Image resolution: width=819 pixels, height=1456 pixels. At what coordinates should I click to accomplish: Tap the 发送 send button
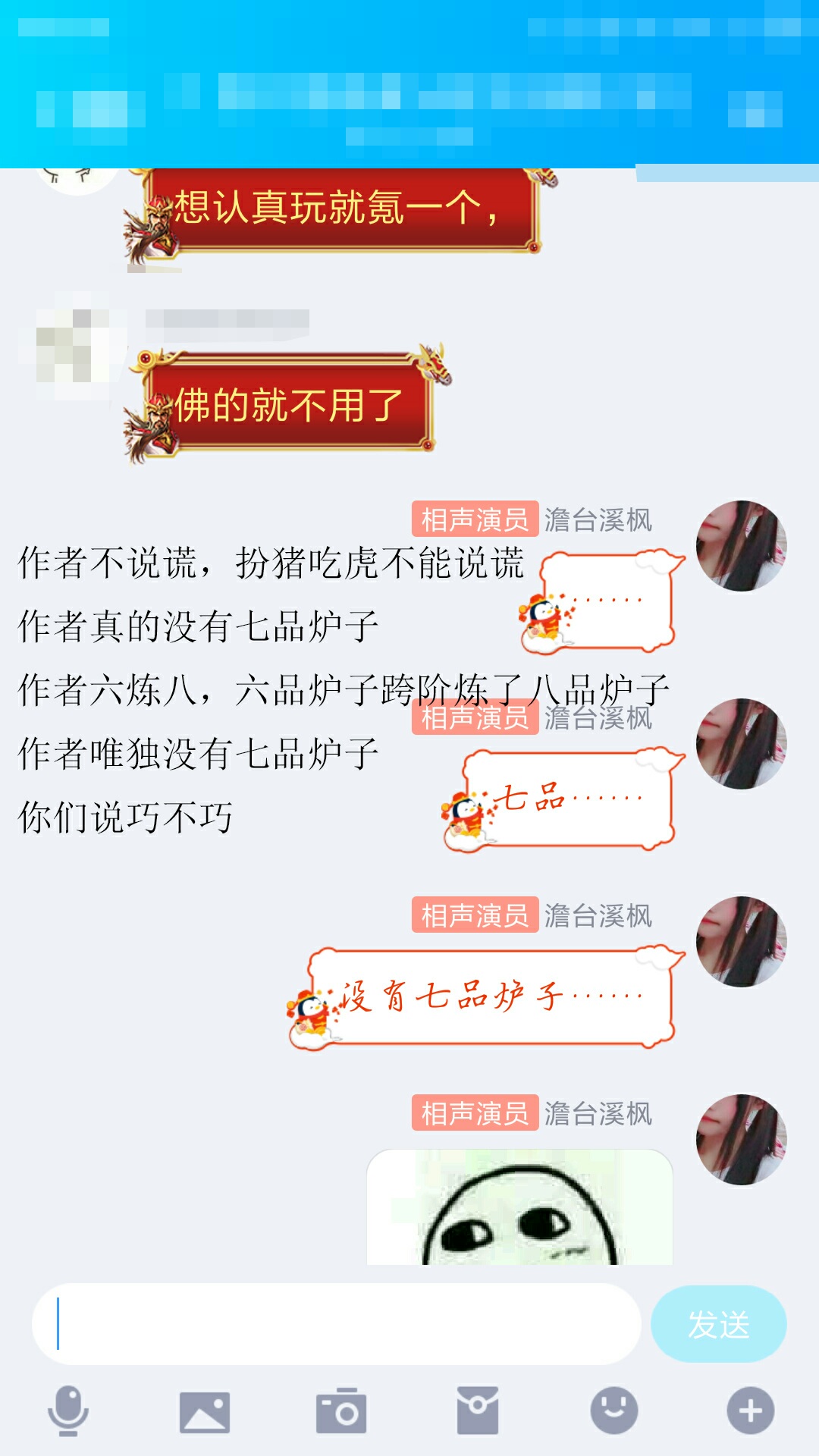point(718,1324)
